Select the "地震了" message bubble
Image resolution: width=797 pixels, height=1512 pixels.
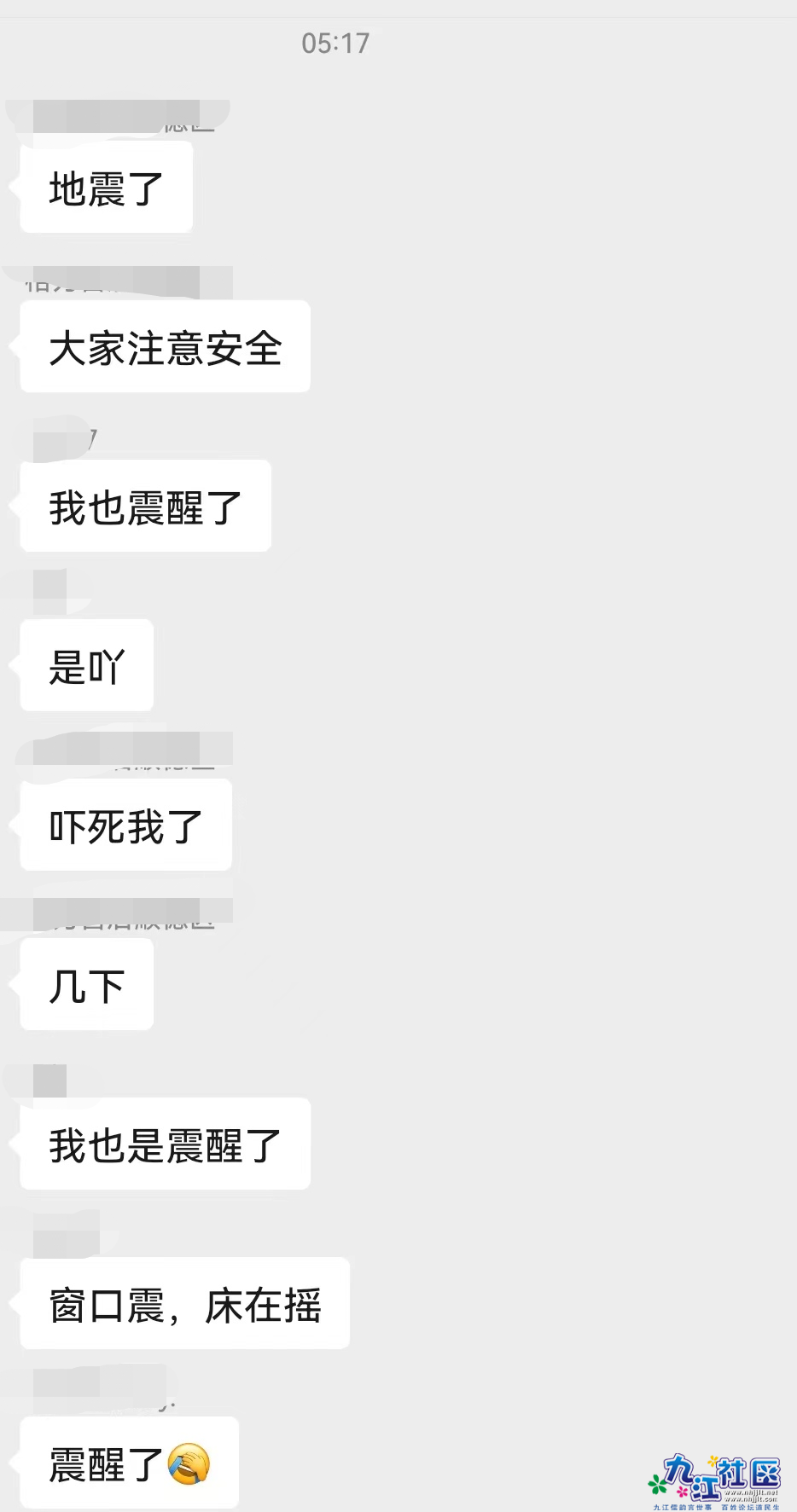[105, 187]
